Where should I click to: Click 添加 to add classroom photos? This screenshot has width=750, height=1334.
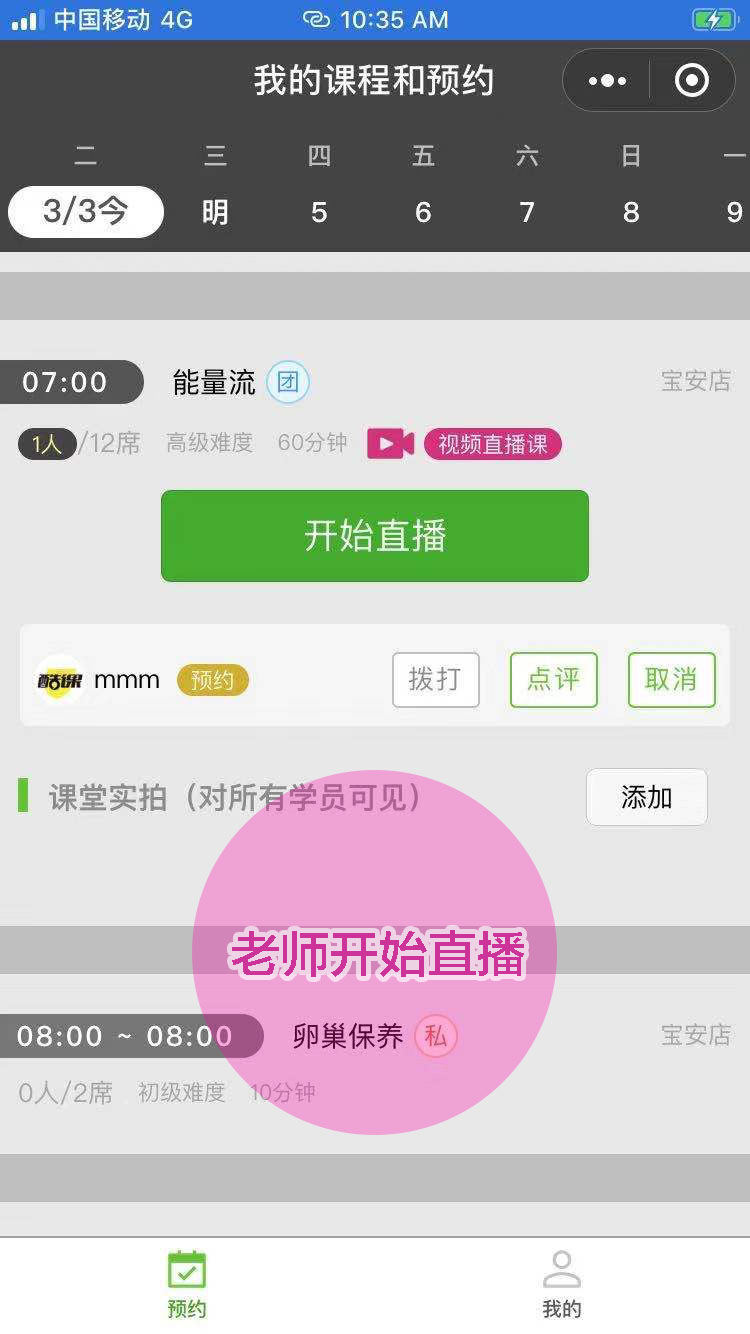[x=646, y=797]
